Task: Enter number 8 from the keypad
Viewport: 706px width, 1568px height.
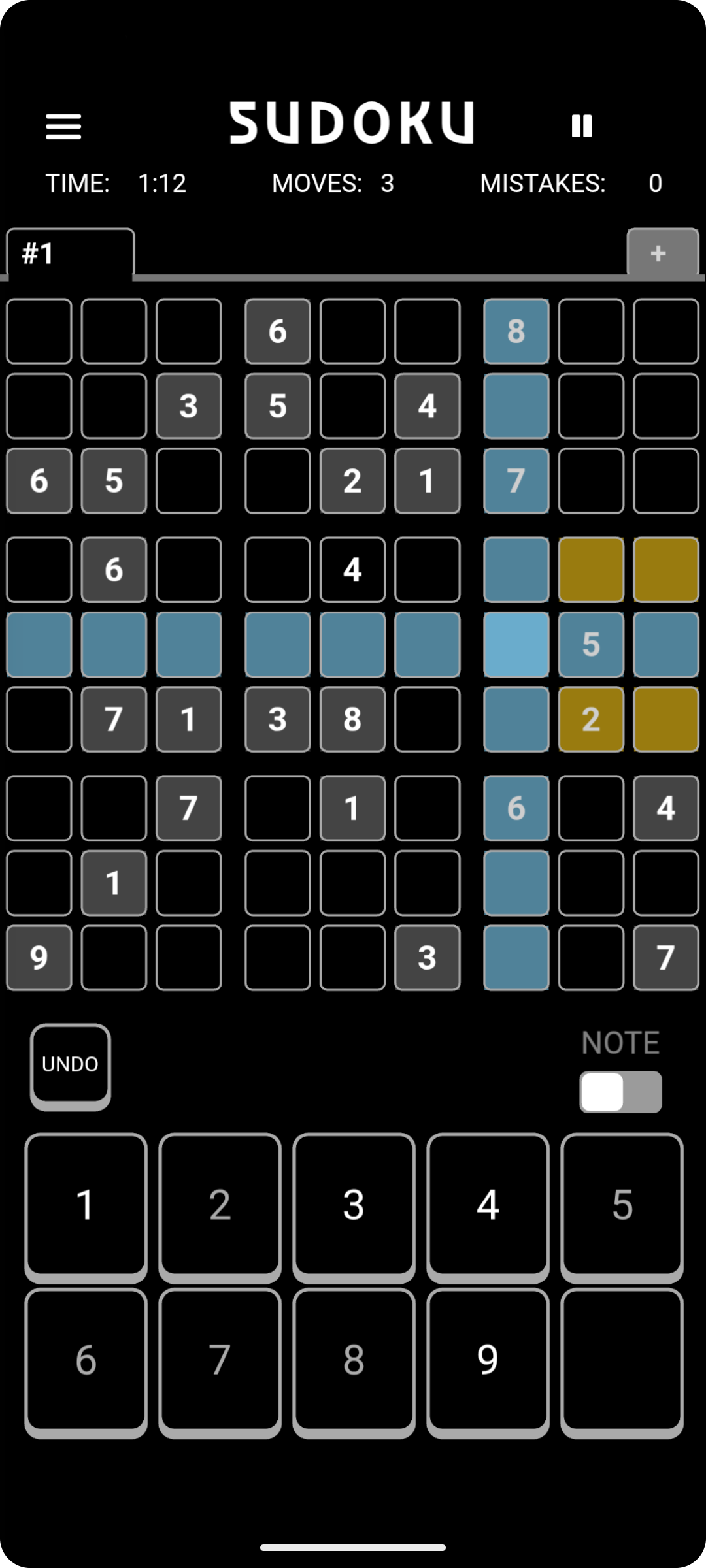Action: (x=354, y=1360)
